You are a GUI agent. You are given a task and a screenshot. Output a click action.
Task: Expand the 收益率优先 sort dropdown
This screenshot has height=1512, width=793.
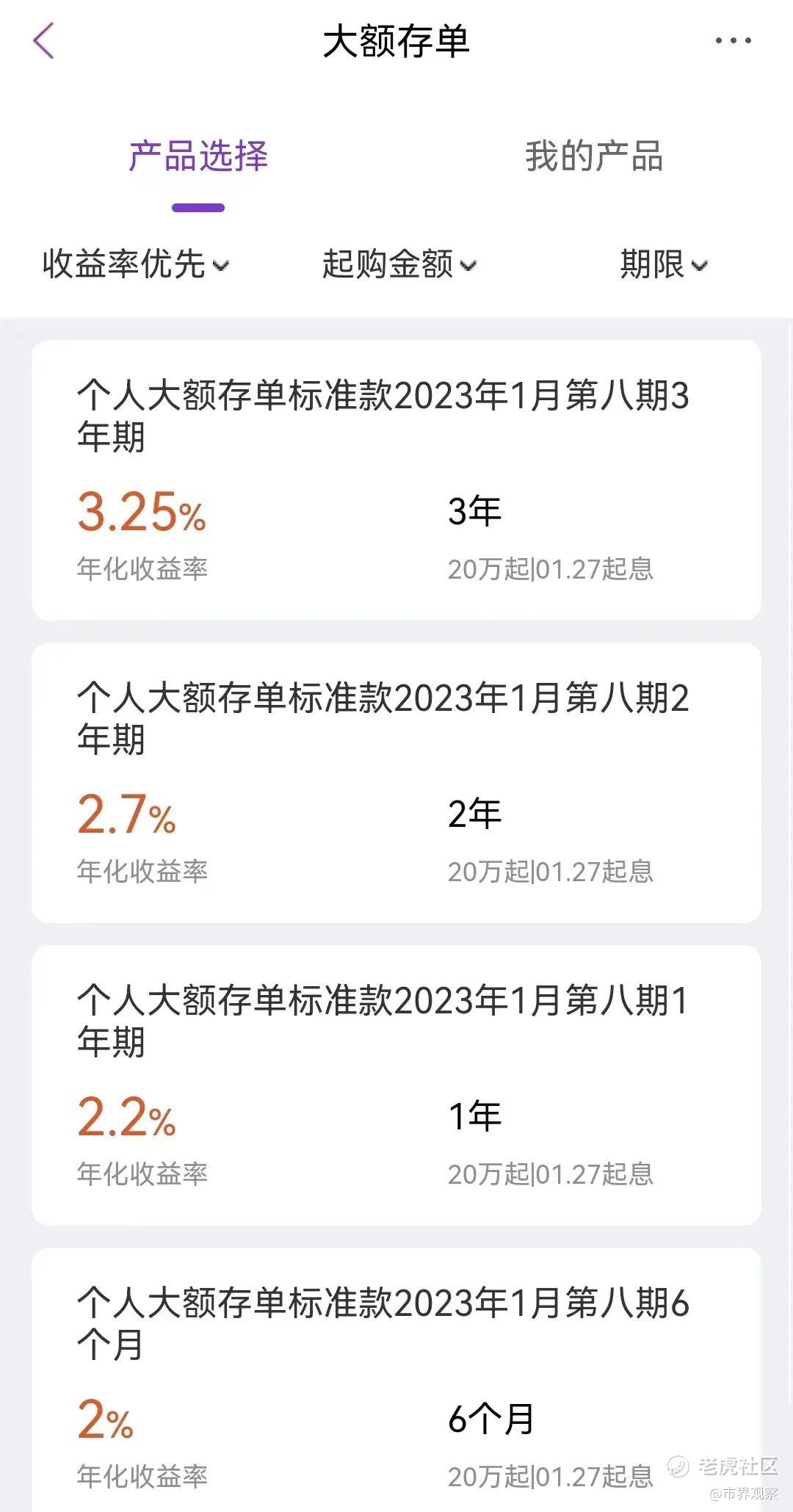pyautogui.click(x=136, y=264)
